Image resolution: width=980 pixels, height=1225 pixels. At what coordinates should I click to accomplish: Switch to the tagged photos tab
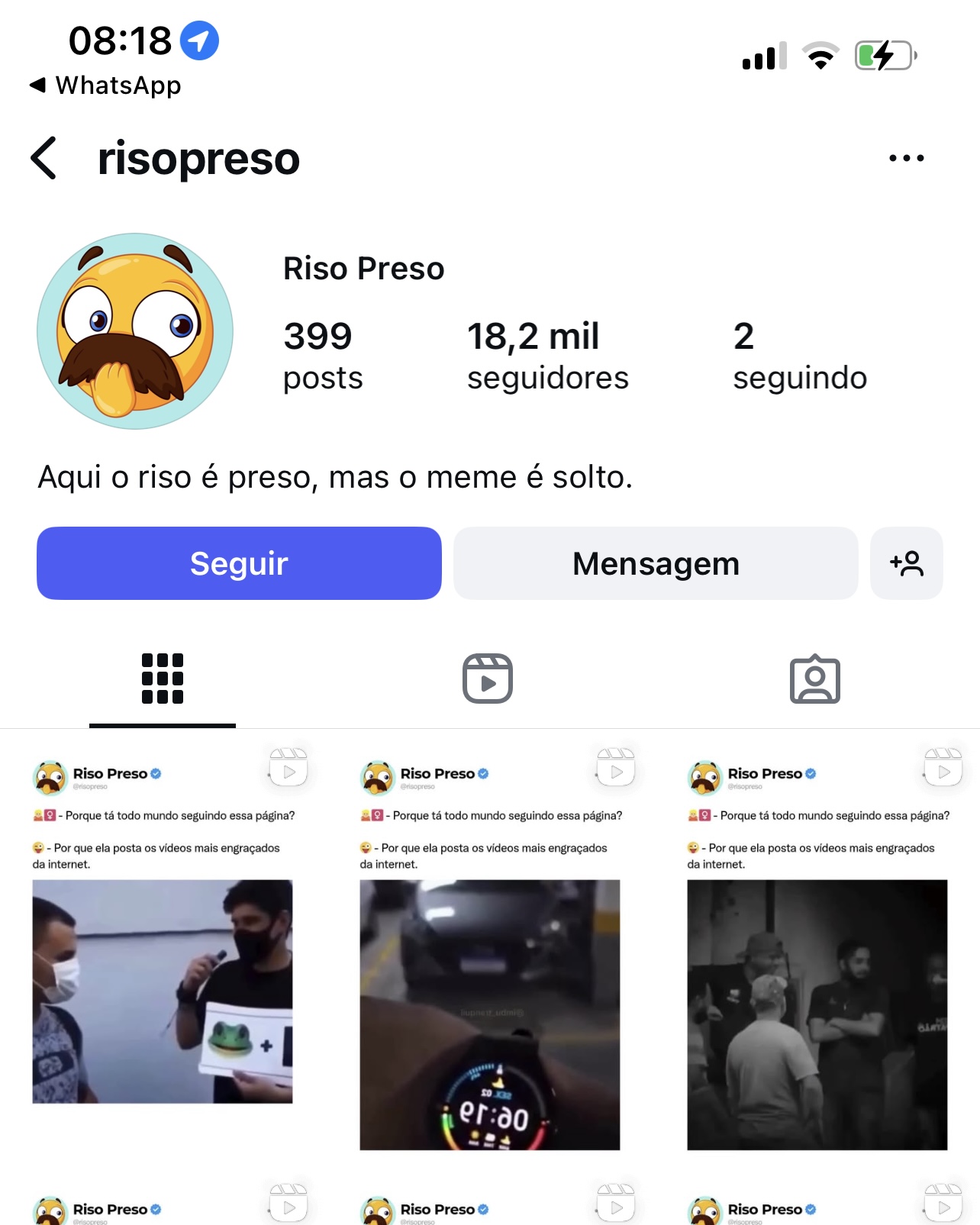tap(814, 679)
